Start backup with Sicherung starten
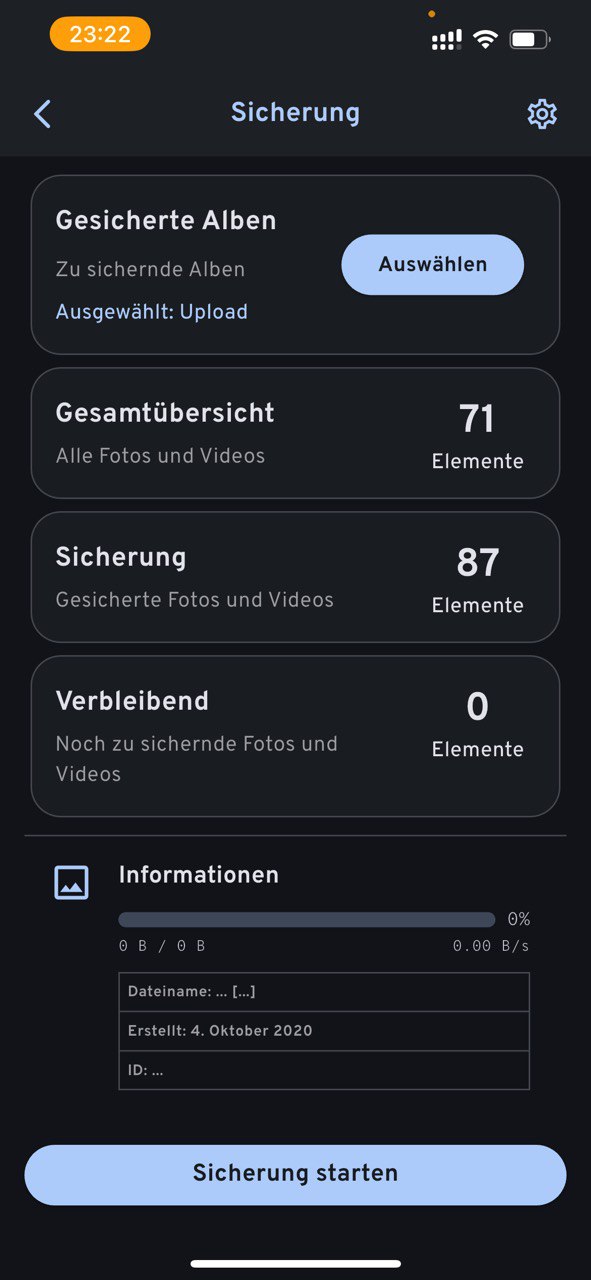591x1280 pixels. 295,1174
